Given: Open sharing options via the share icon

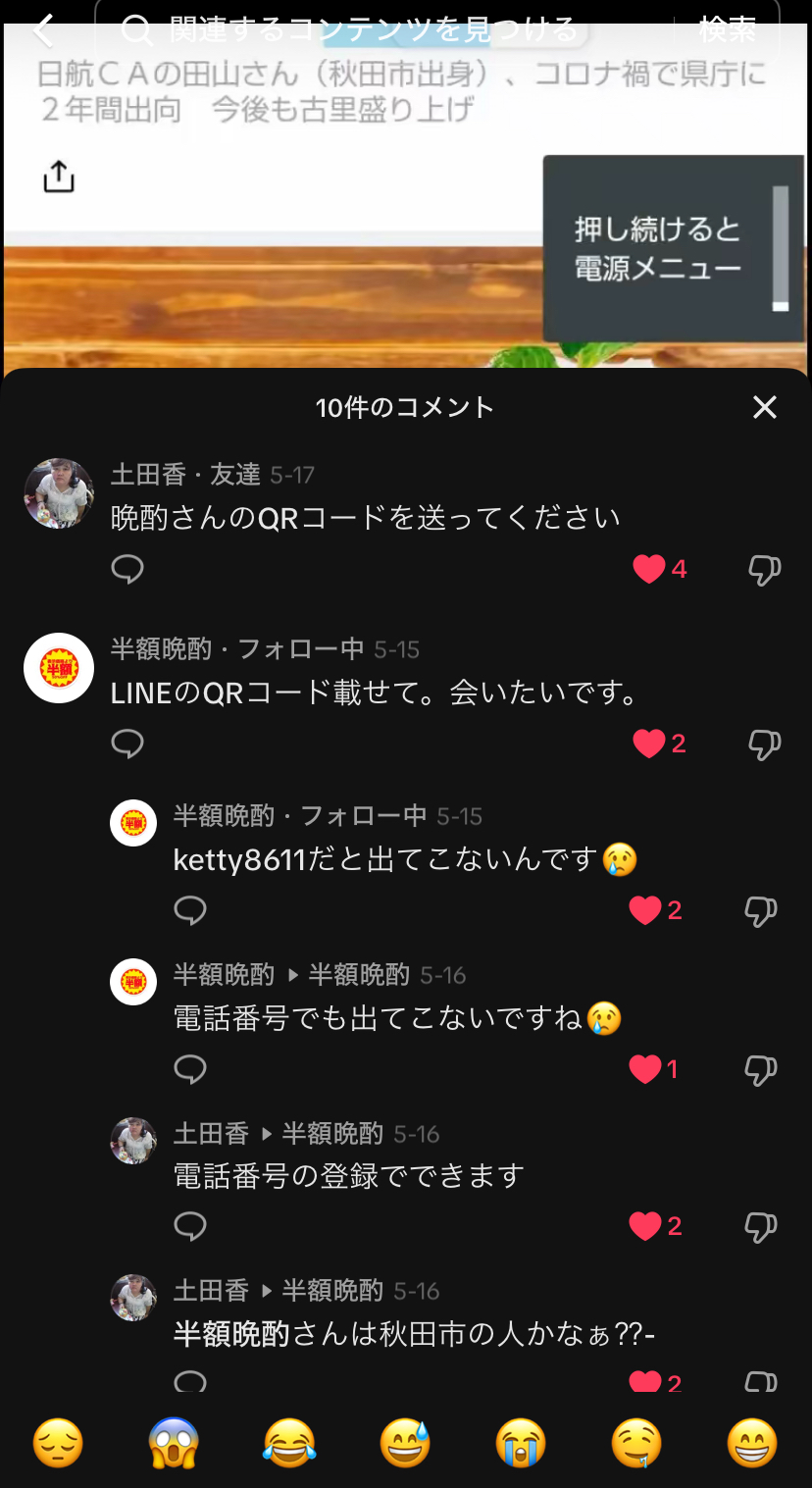Looking at the screenshot, I should [60, 177].
